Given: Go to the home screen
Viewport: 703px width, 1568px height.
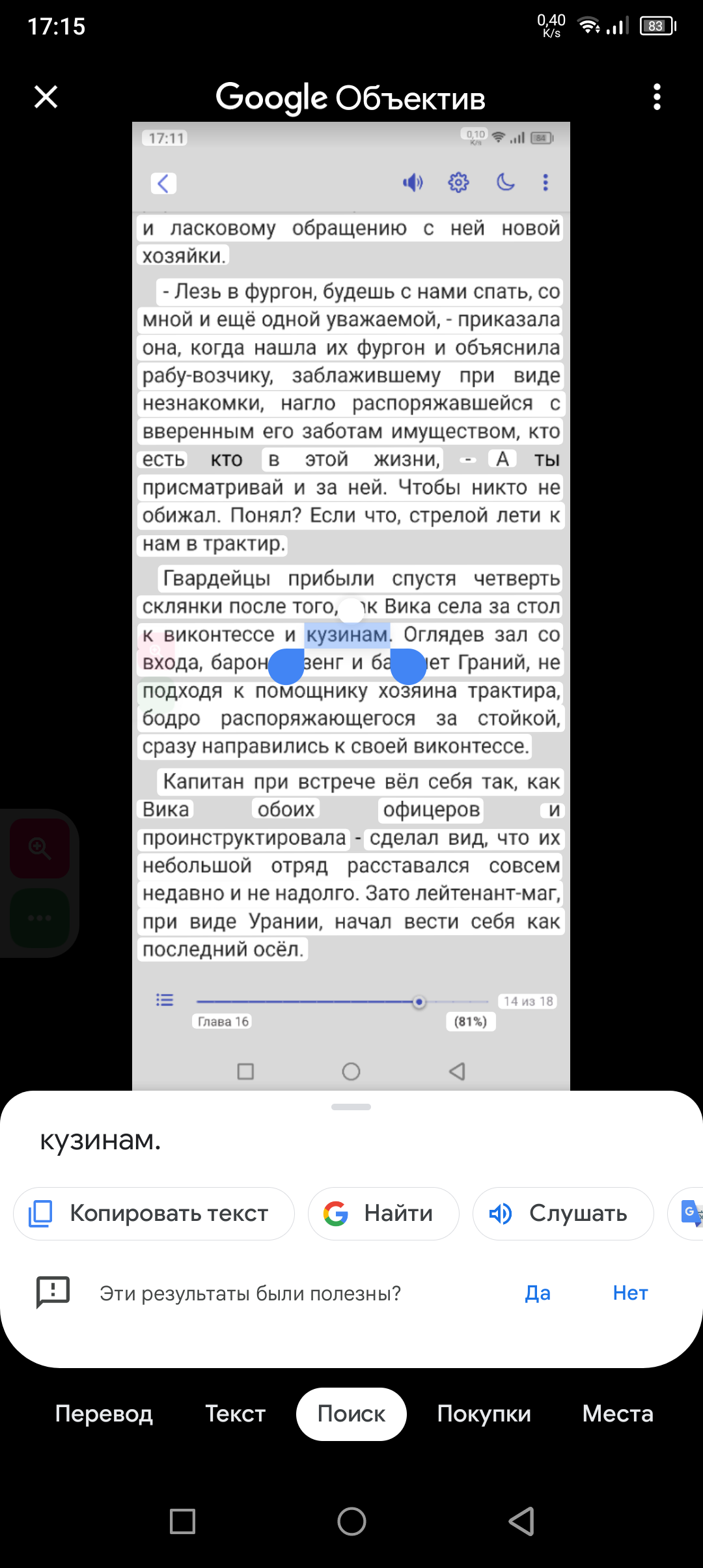Looking at the screenshot, I should [351, 1522].
